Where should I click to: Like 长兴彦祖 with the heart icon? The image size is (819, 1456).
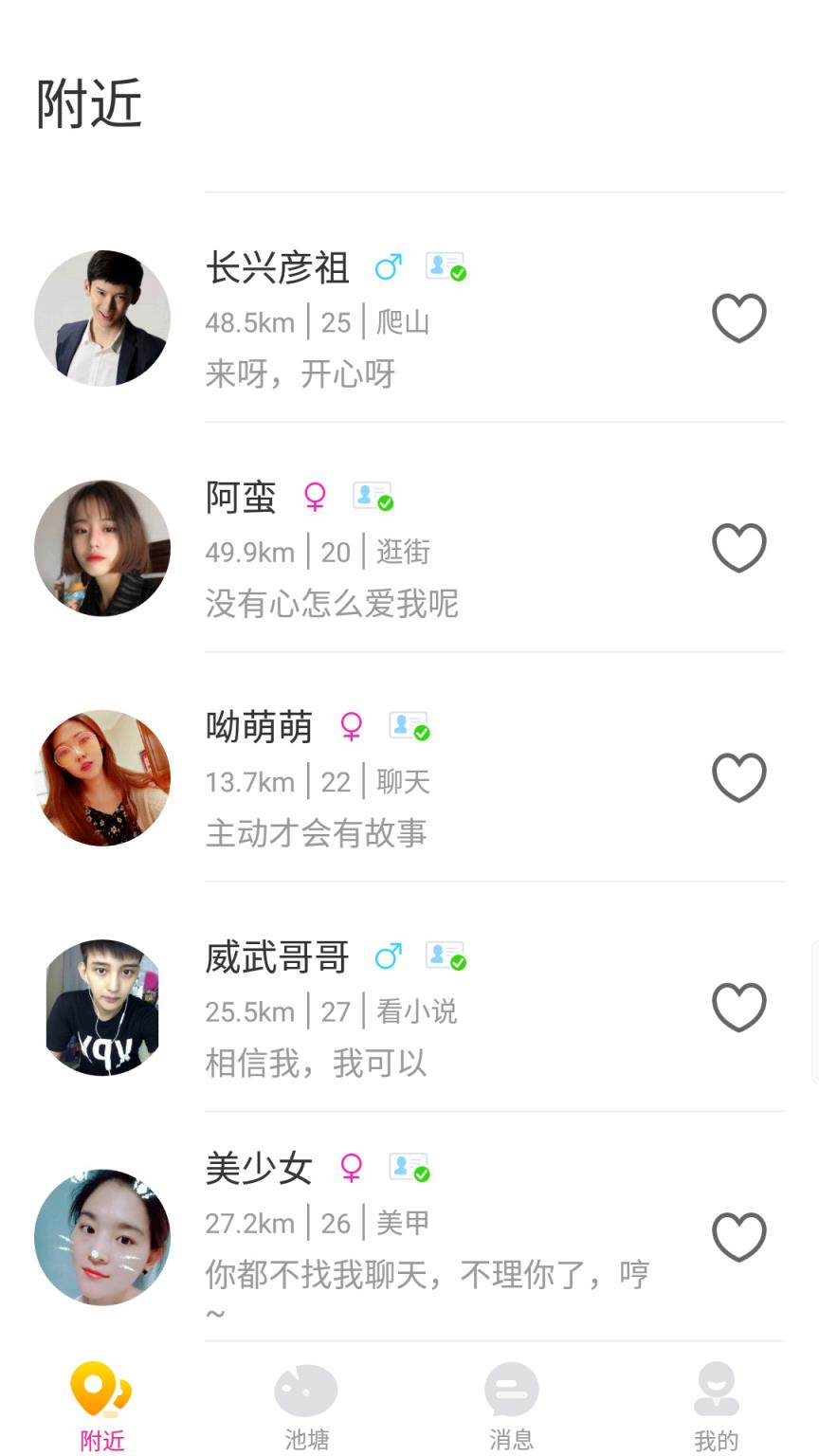click(x=738, y=318)
